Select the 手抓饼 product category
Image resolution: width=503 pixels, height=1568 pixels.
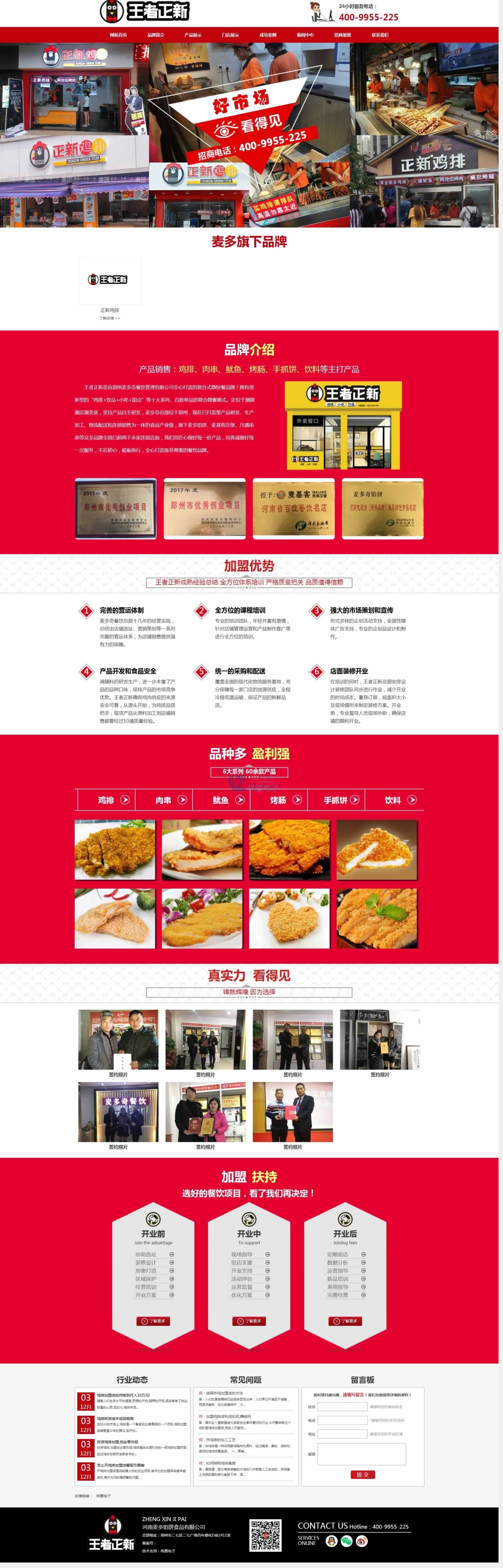click(x=336, y=800)
